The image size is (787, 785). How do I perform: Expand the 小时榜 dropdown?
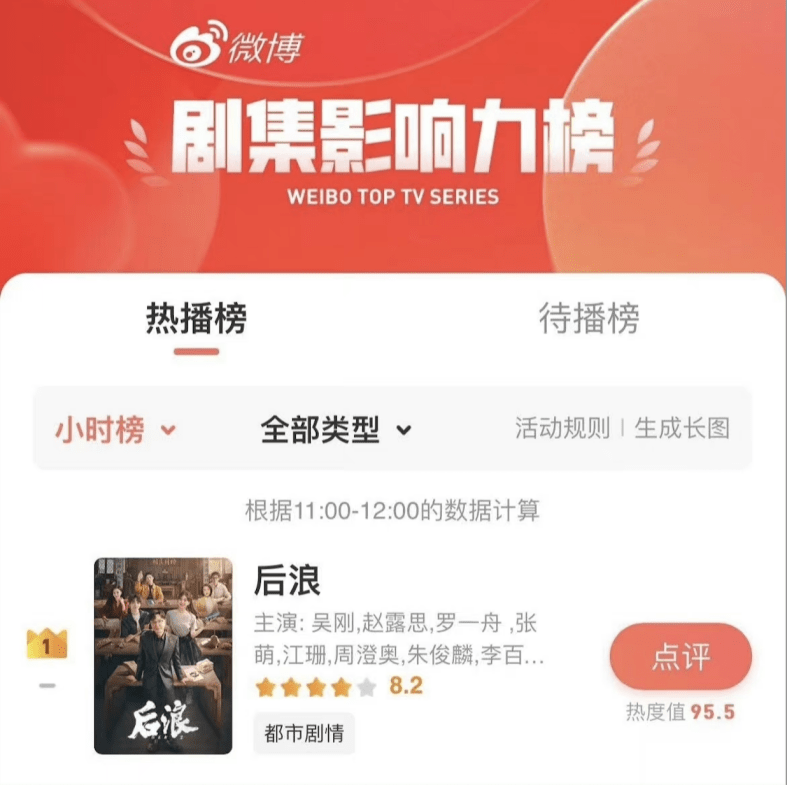click(114, 430)
